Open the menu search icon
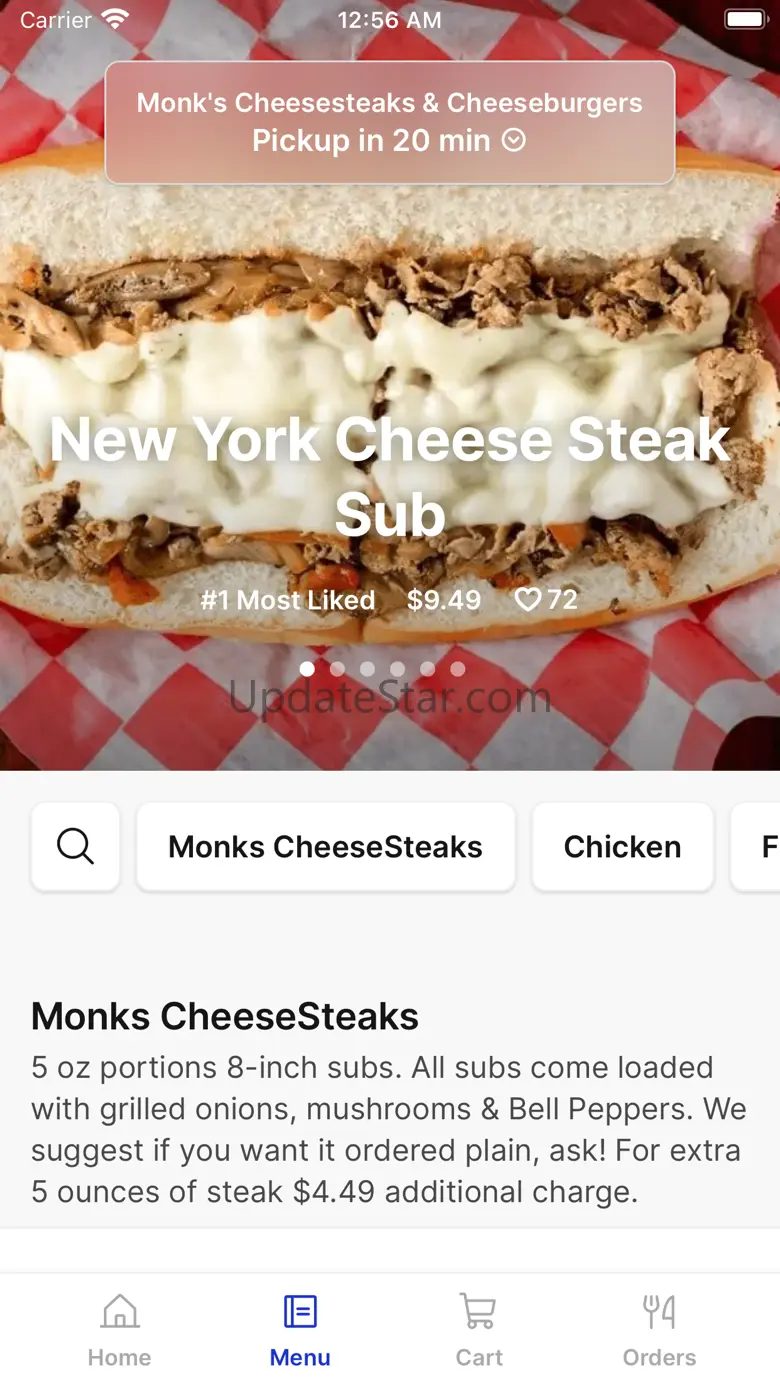Image resolution: width=780 pixels, height=1387 pixels. coord(76,847)
